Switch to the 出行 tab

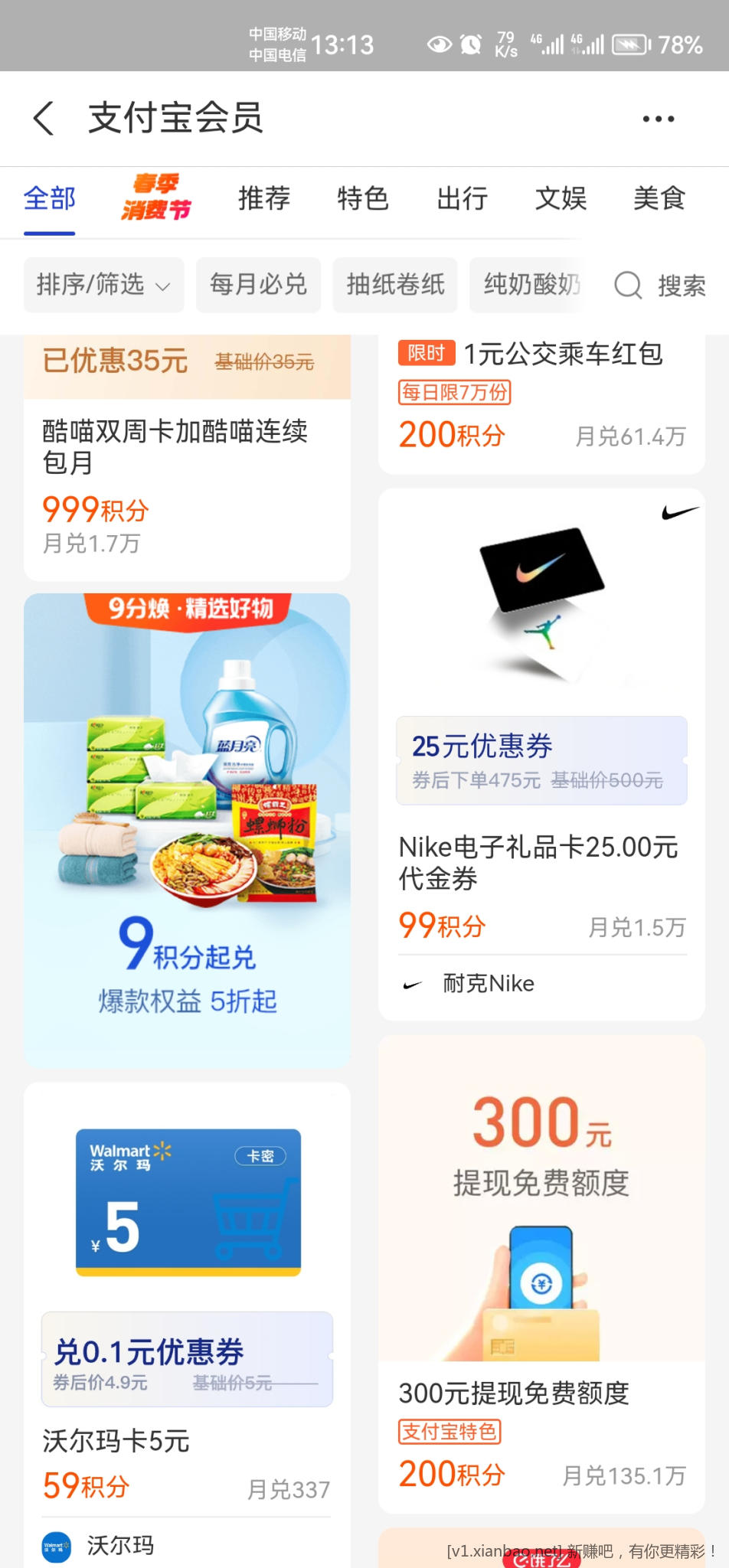point(462,199)
